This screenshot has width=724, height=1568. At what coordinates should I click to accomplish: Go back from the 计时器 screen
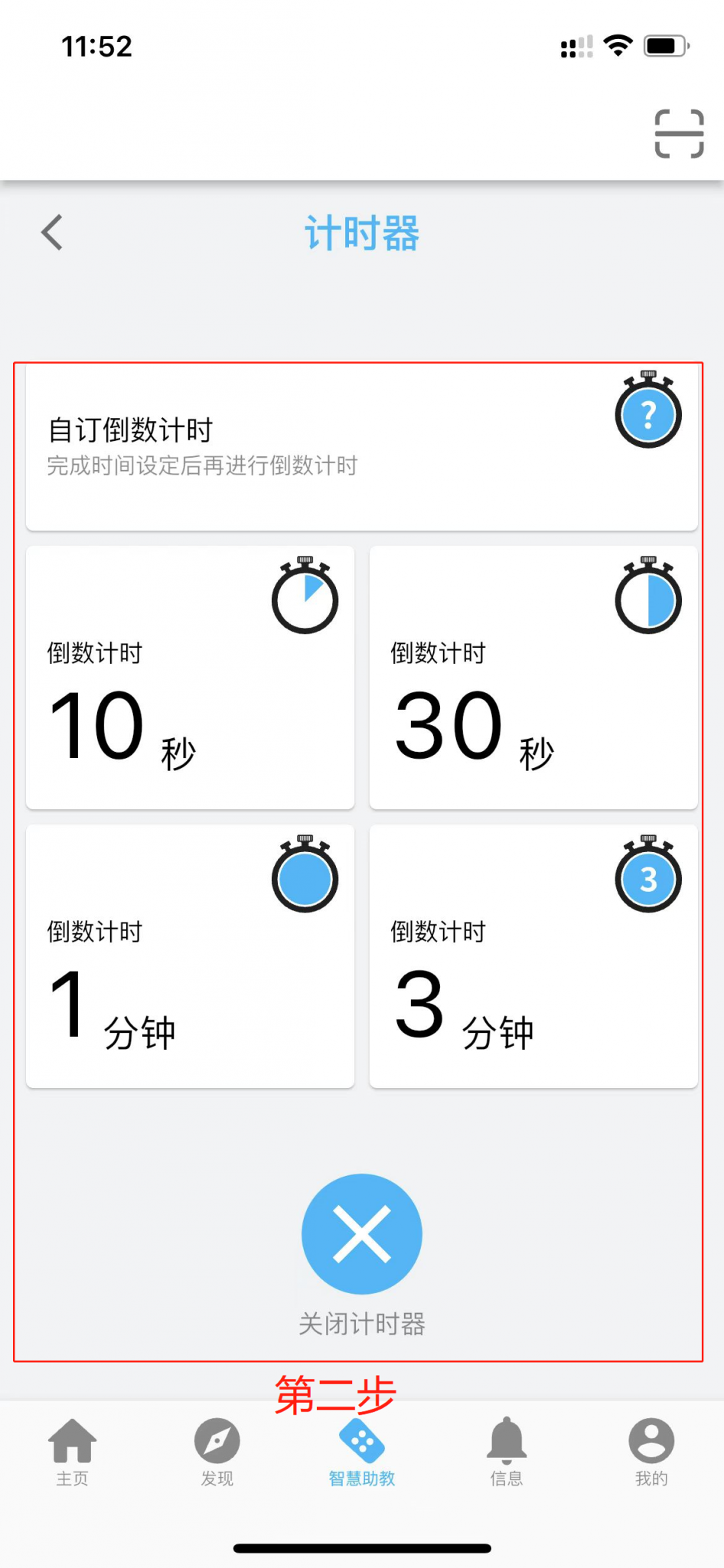[x=52, y=233]
